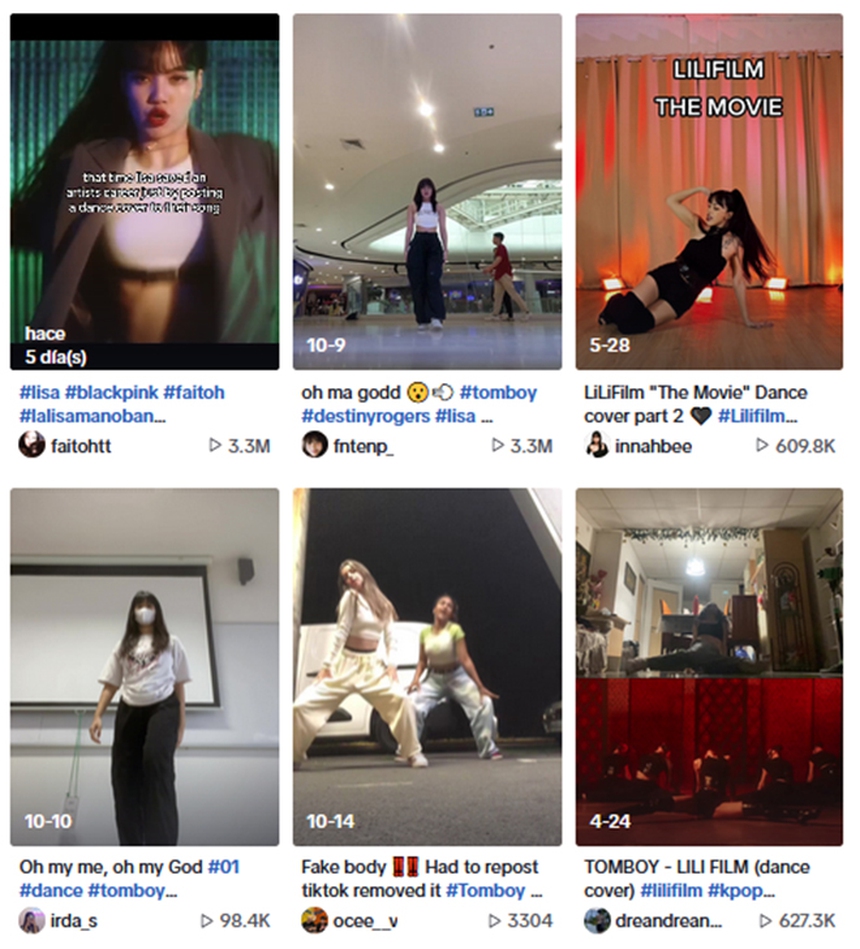
Task: Open the innahbee profile
Action: click(653, 446)
